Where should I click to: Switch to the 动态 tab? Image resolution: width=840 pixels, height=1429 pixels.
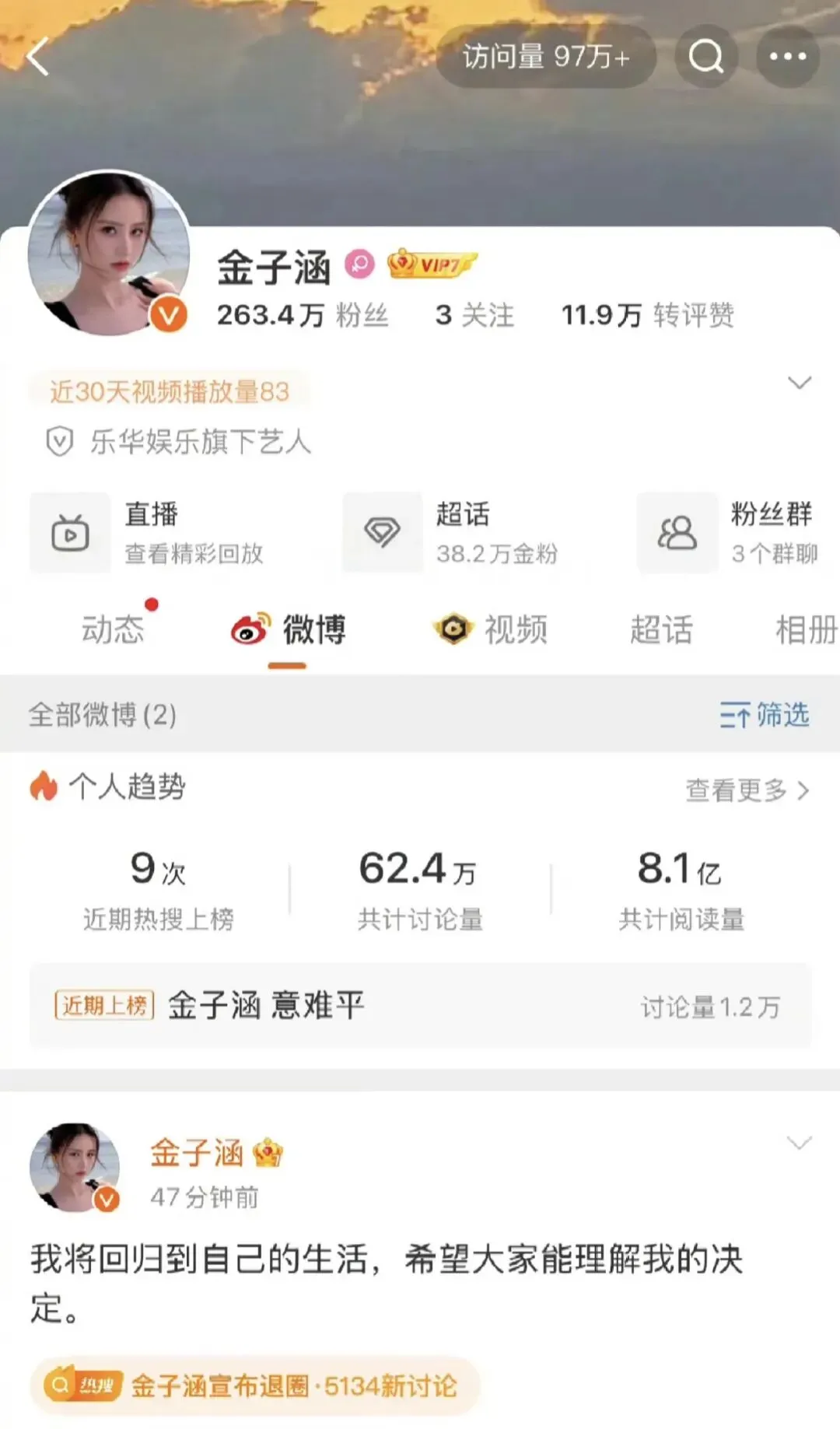[113, 629]
